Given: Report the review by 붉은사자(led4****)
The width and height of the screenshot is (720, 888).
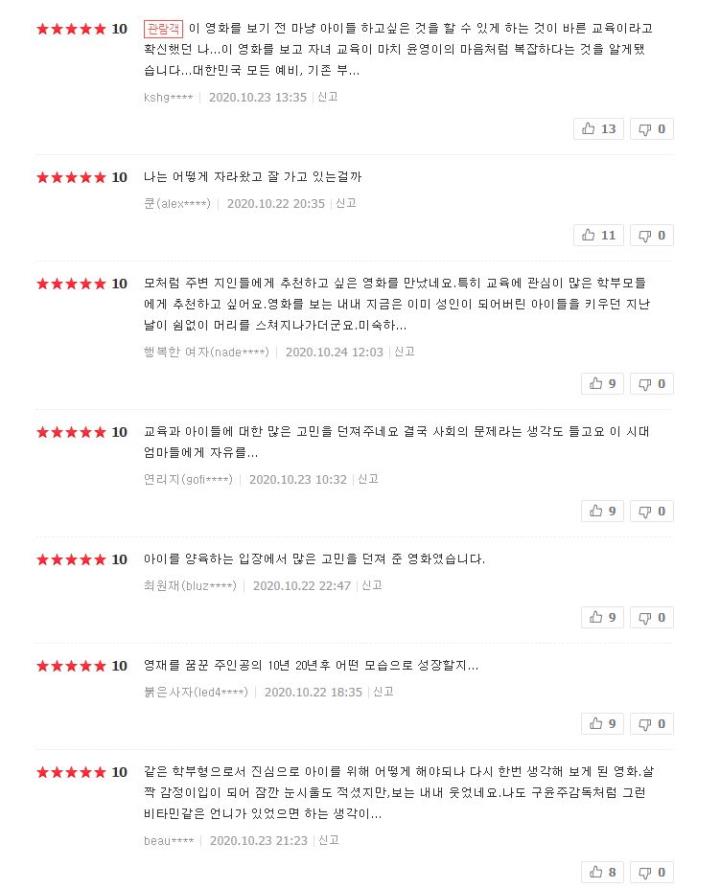Looking at the screenshot, I should pyautogui.click(x=383, y=692).
